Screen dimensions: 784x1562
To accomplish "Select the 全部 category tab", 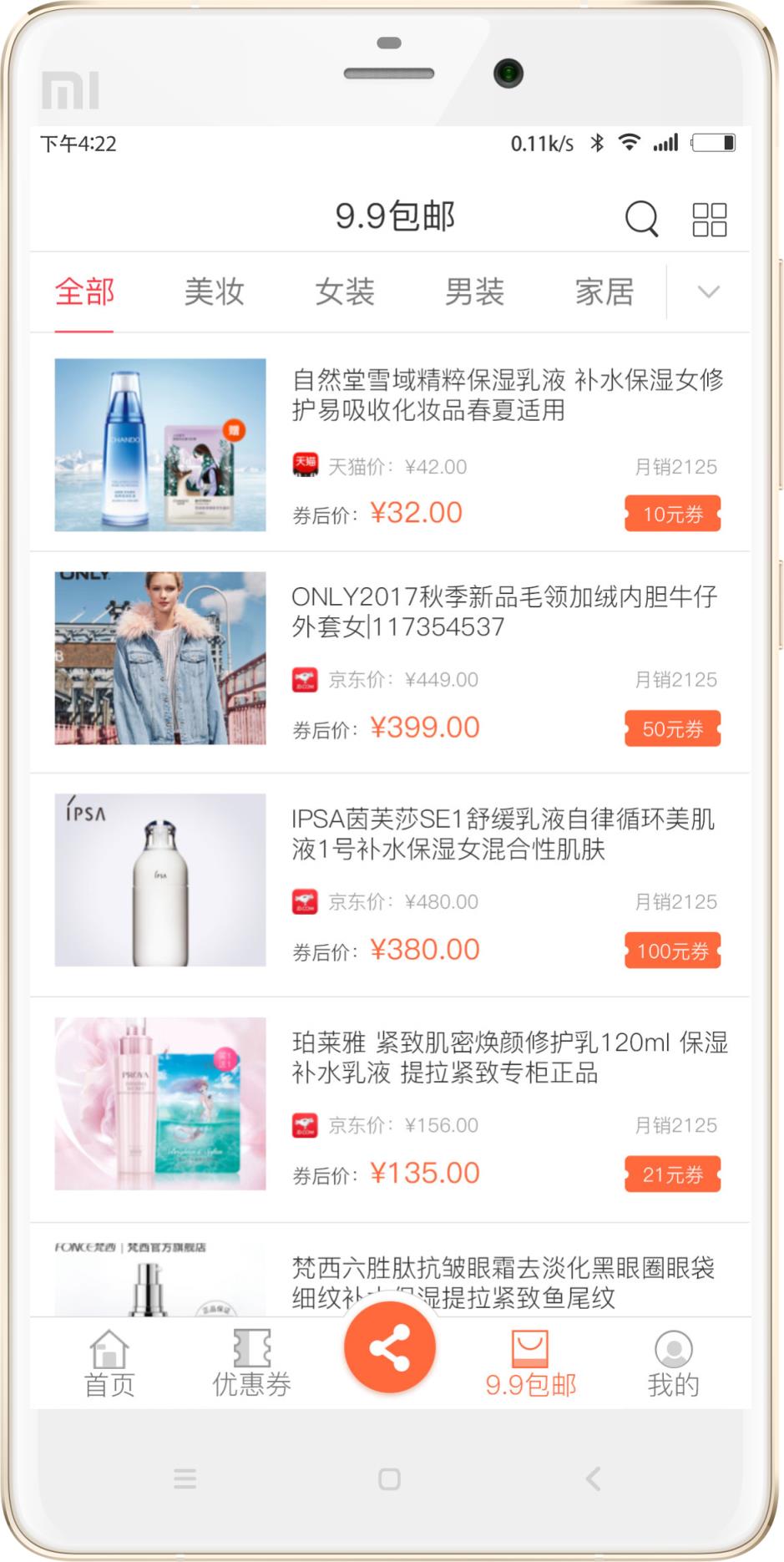I will point(84,292).
